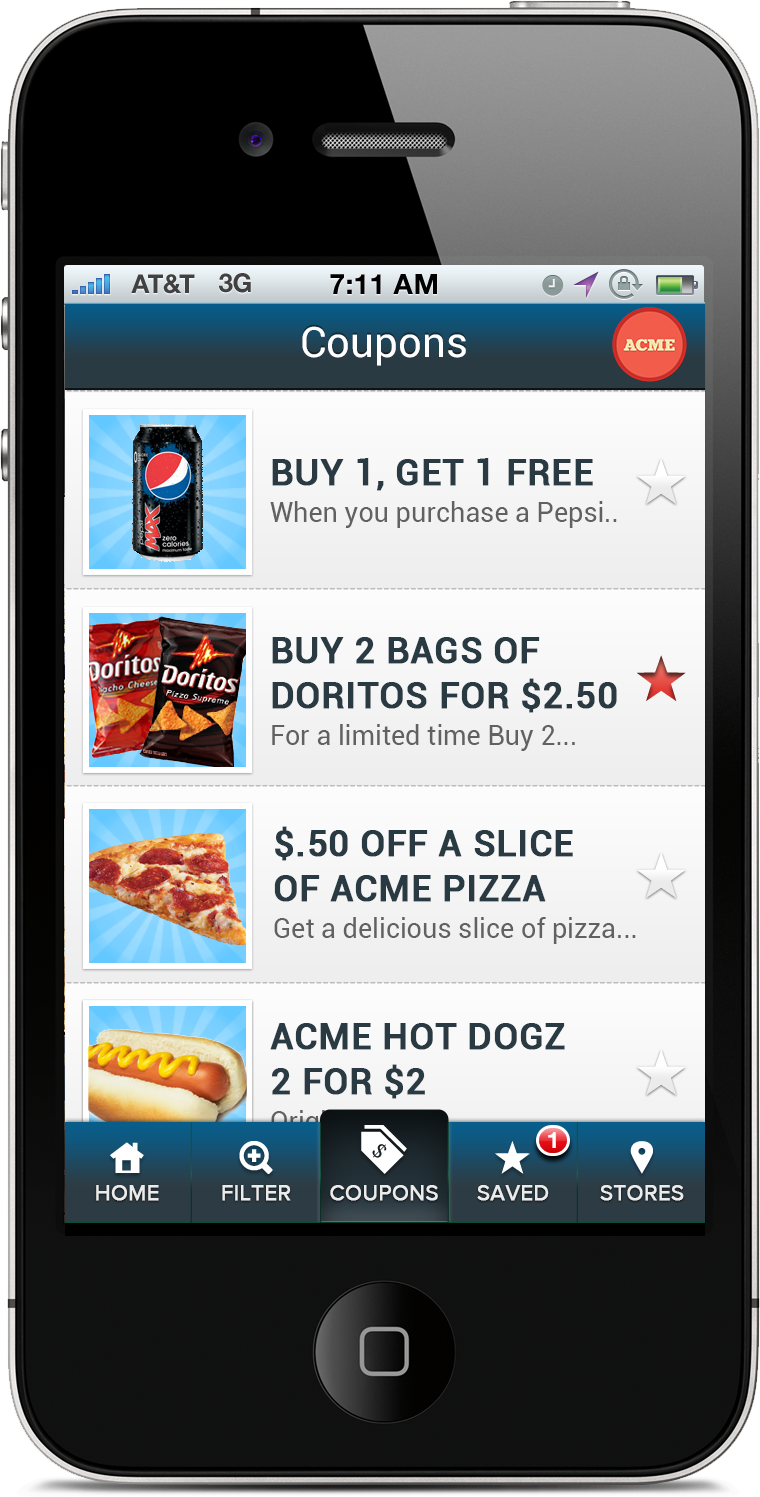Image resolution: width=760 pixels, height=1497 pixels.
Task: Star the ACME Hot Dogz coupon
Action: click(x=661, y=1074)
